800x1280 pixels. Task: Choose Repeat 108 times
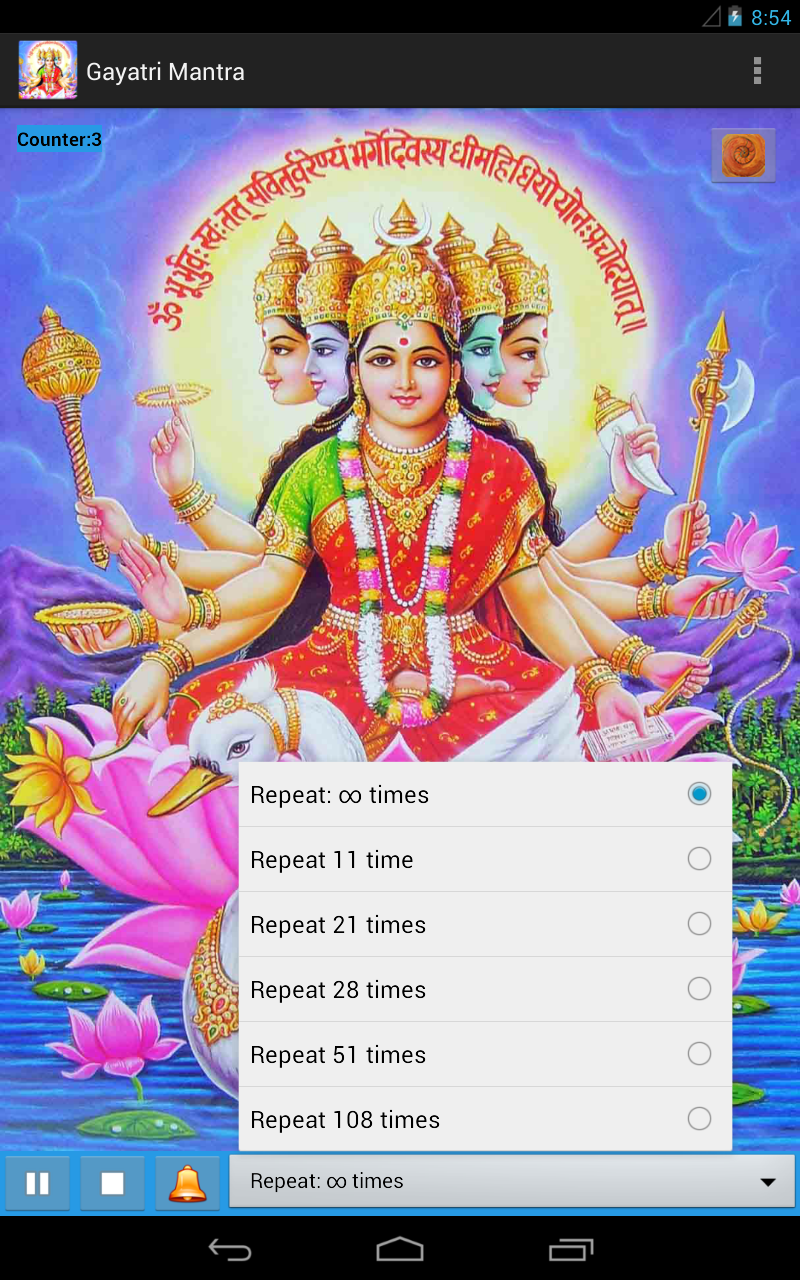pyautogui.click(x=485, y=1119)
